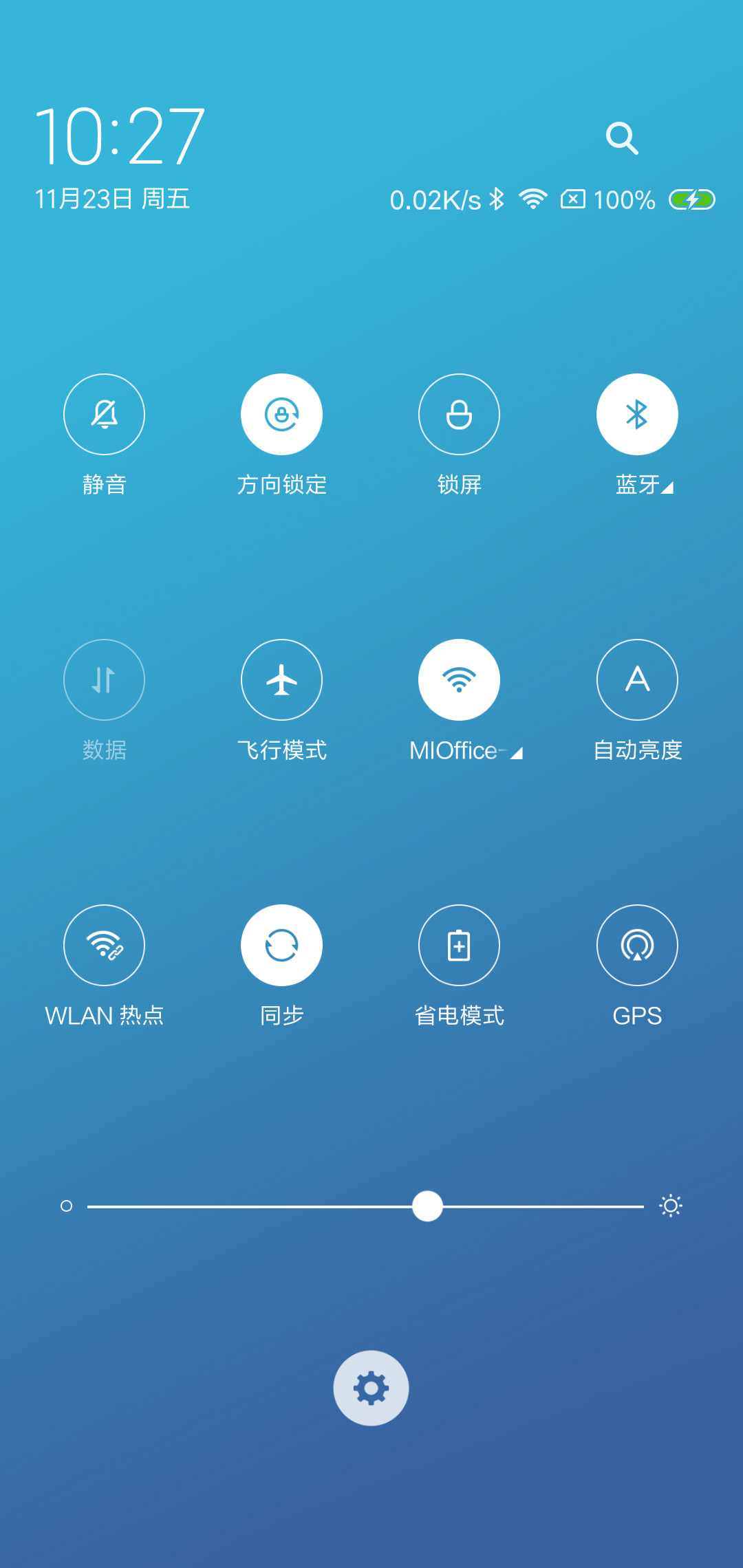Turn on GPS
The image size is (743, 1568).
coord(637,945)
